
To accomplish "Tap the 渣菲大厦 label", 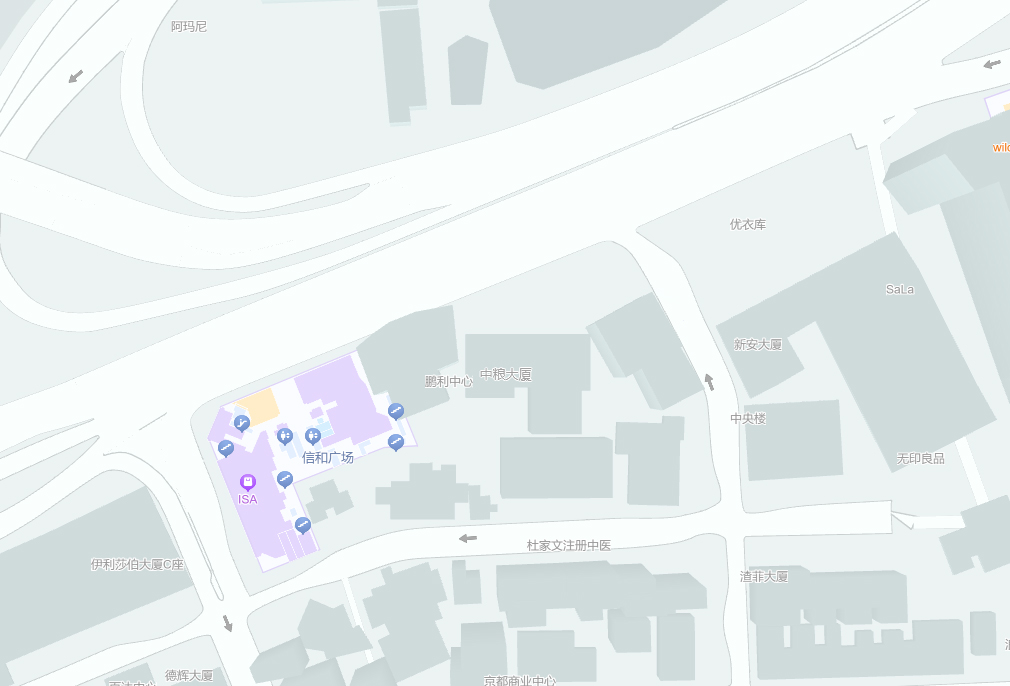I will click(x=764, y=576).
